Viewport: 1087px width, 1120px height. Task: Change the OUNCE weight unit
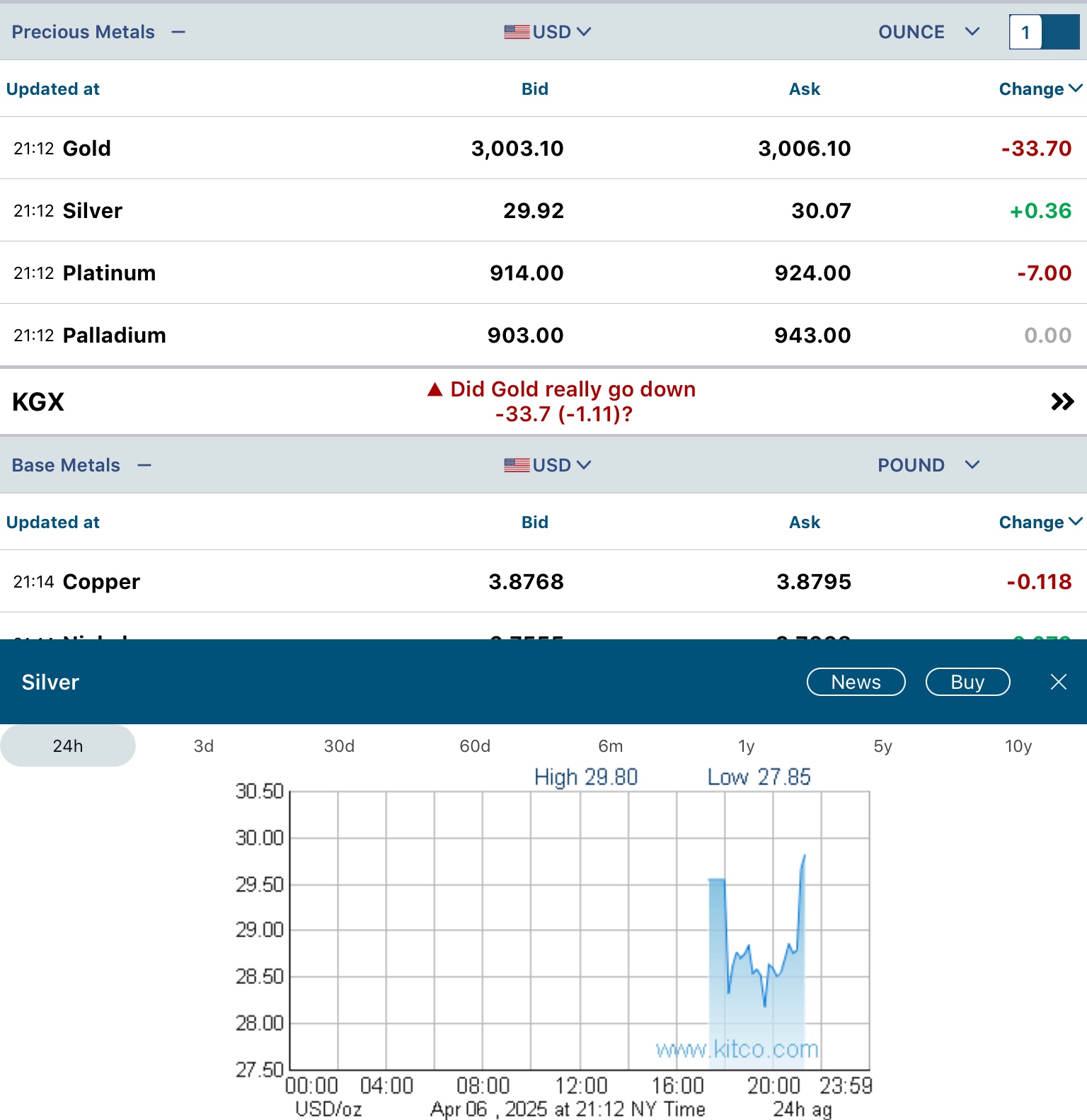pyautogui.click(x=928, y=32)
